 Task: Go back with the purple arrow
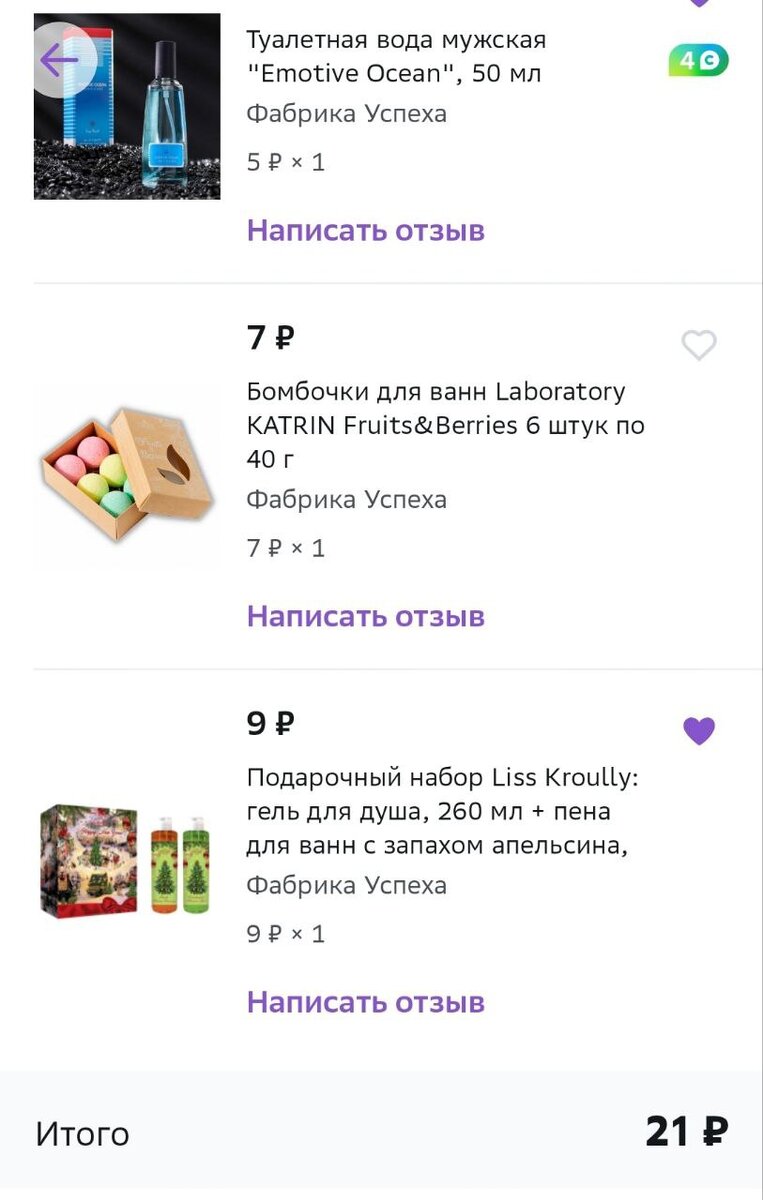pyautogui.click(x=60, y=61)
